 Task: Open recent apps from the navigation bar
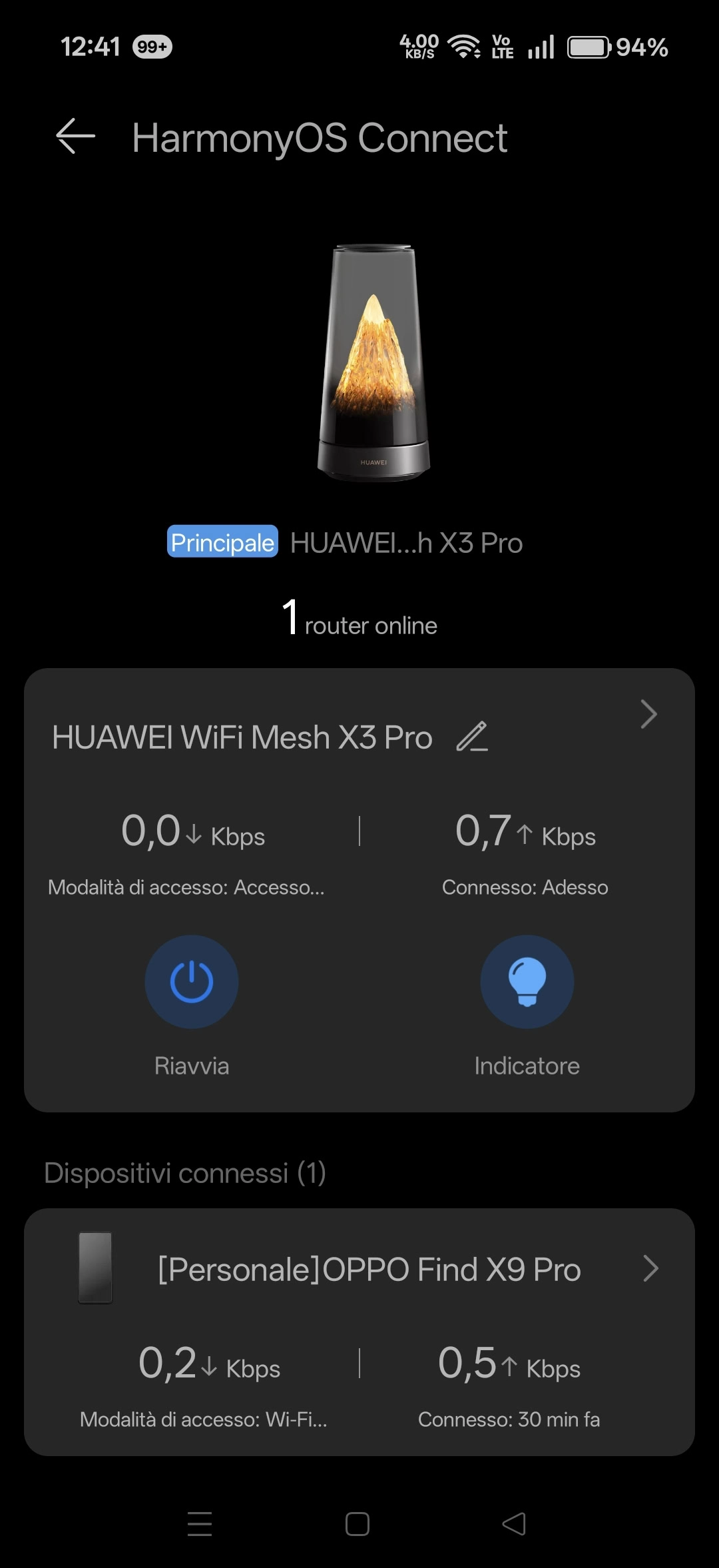pyautogui.click(x=200, y=1524)
